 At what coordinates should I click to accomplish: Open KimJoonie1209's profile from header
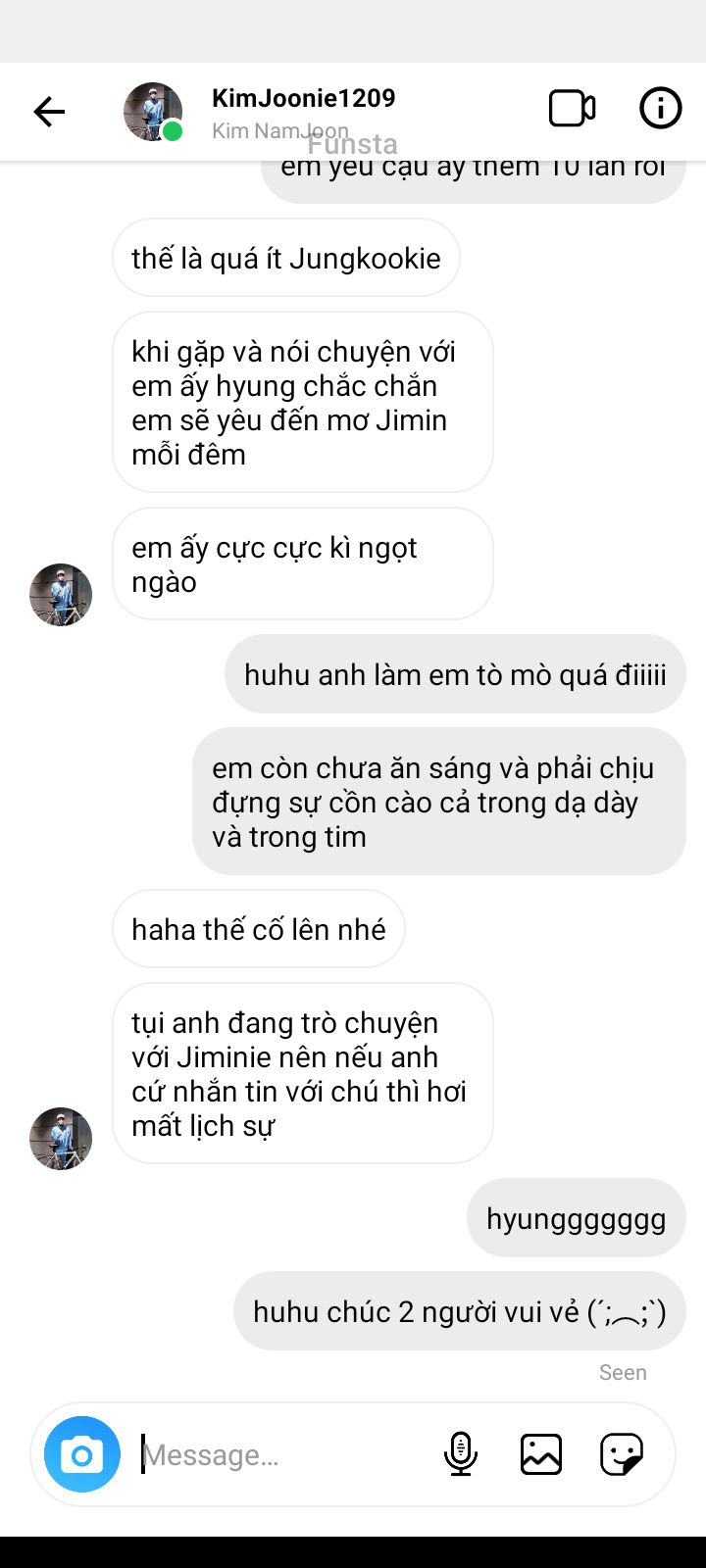pyautogui.click(x=303, y=99)
